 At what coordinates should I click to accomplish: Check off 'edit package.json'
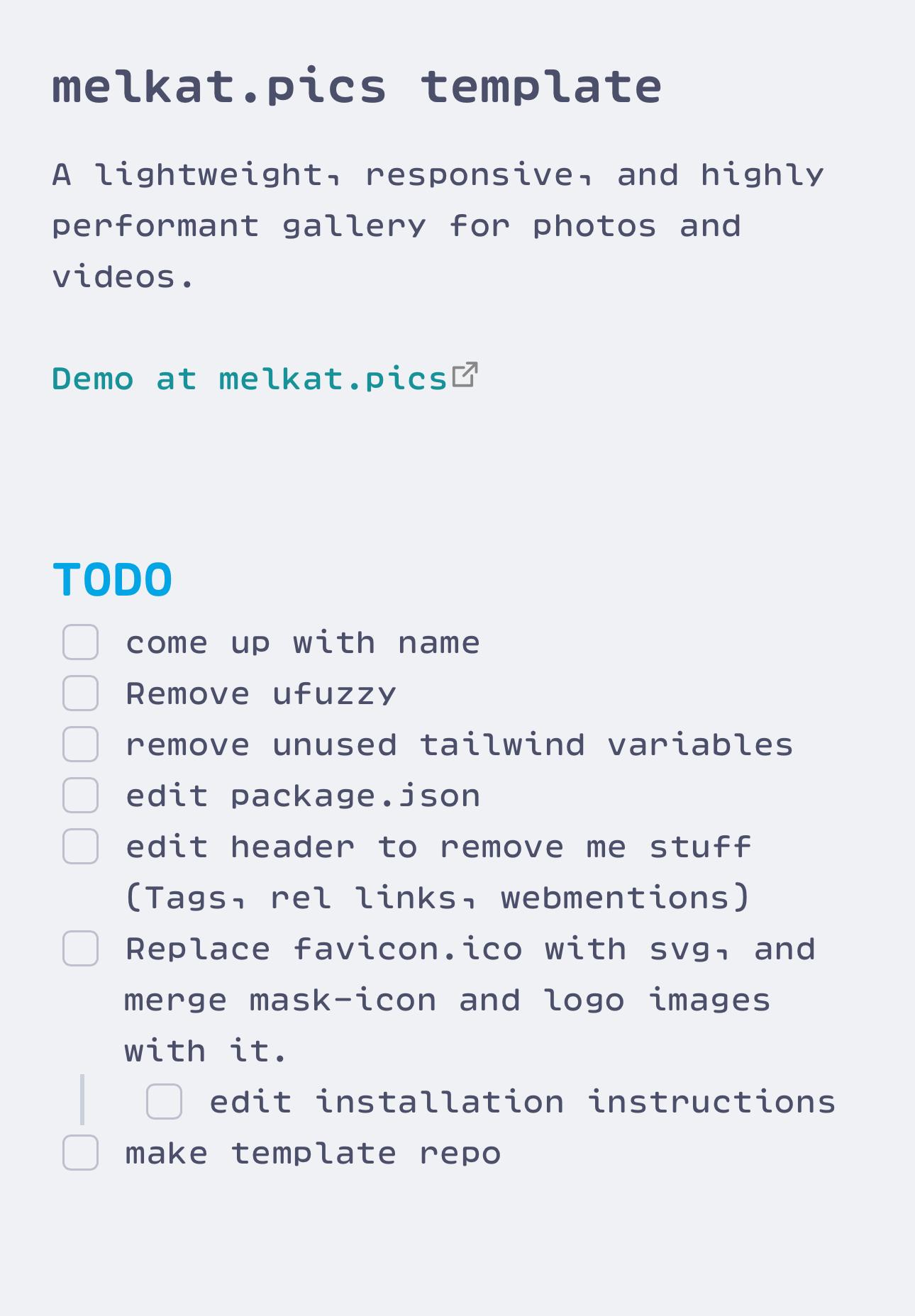point(80,796)
